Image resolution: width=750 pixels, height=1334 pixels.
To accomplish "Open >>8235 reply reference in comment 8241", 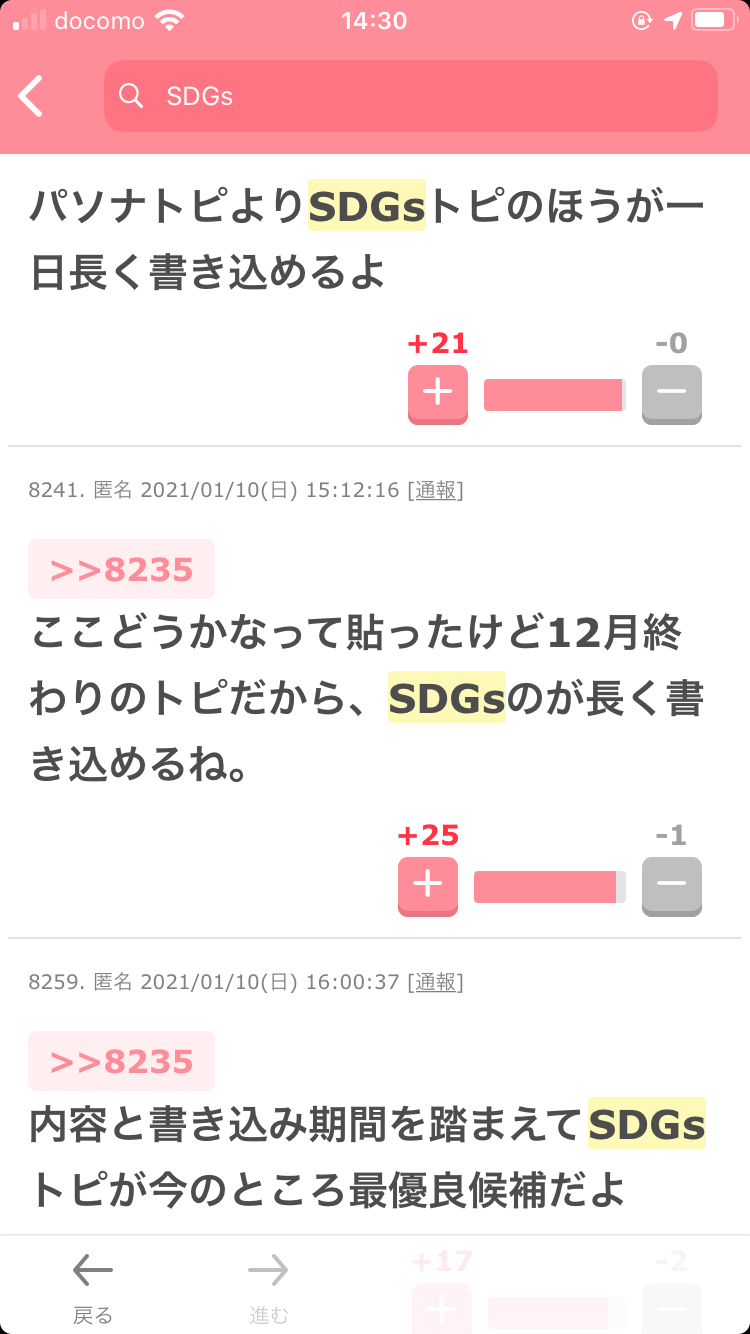I will 121,570.
